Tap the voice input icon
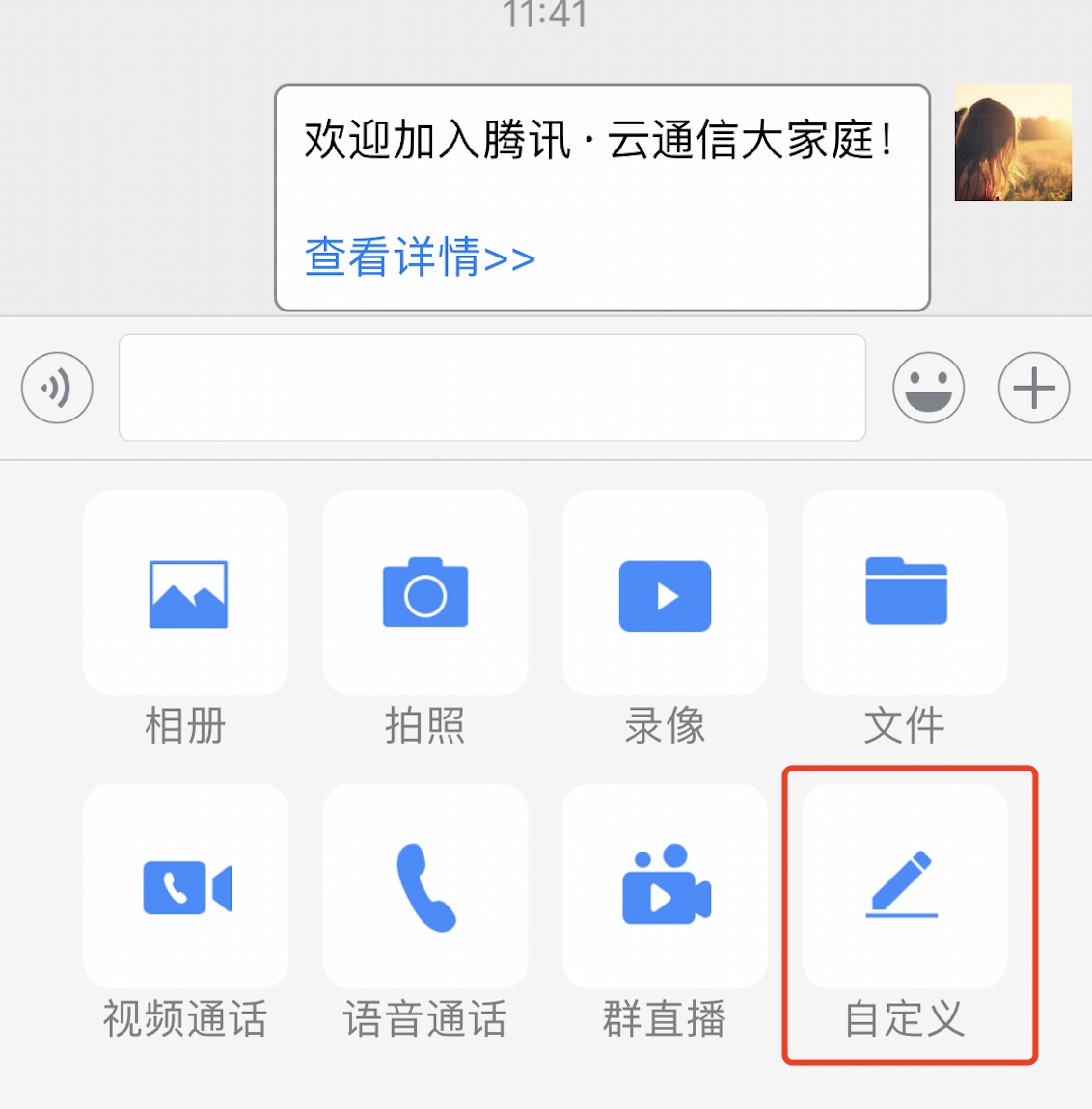Screen dimensions: 1092x1109 57,388
